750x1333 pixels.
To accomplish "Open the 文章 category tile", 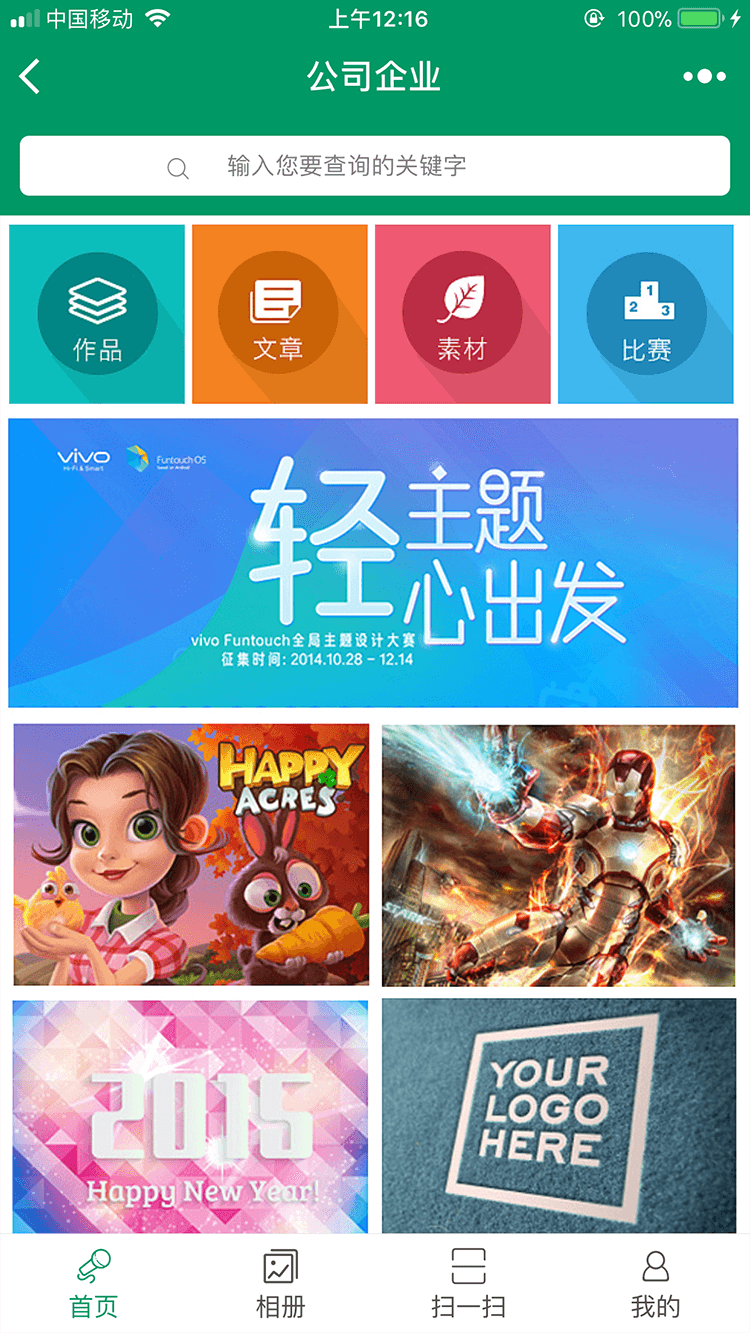I will click(x=279, y=314).
